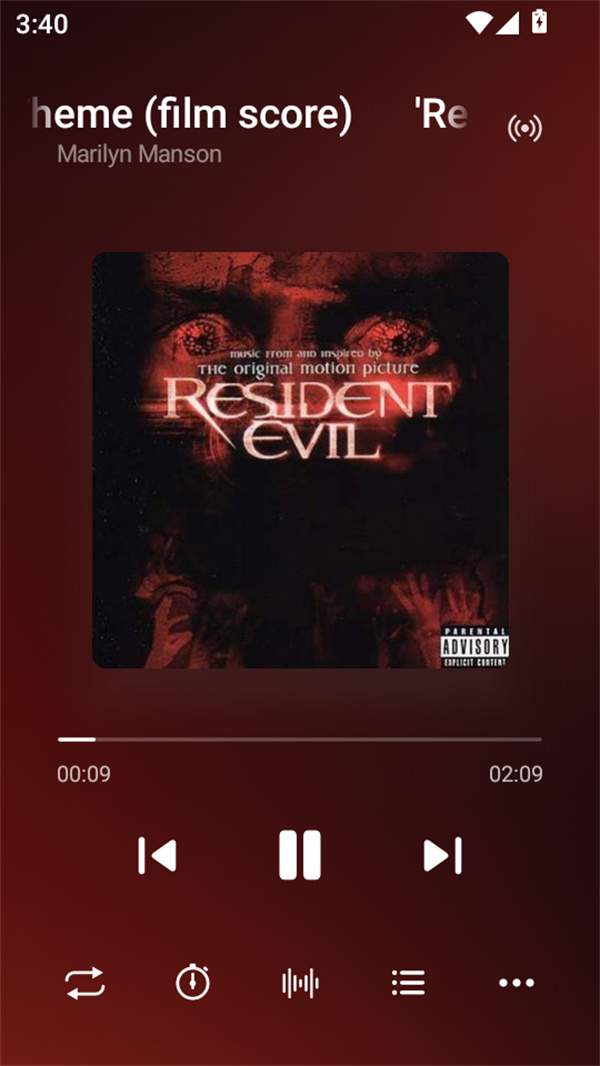
Task: Show the playing queue list
Action: pyautogui.click(x=408, y=983)
